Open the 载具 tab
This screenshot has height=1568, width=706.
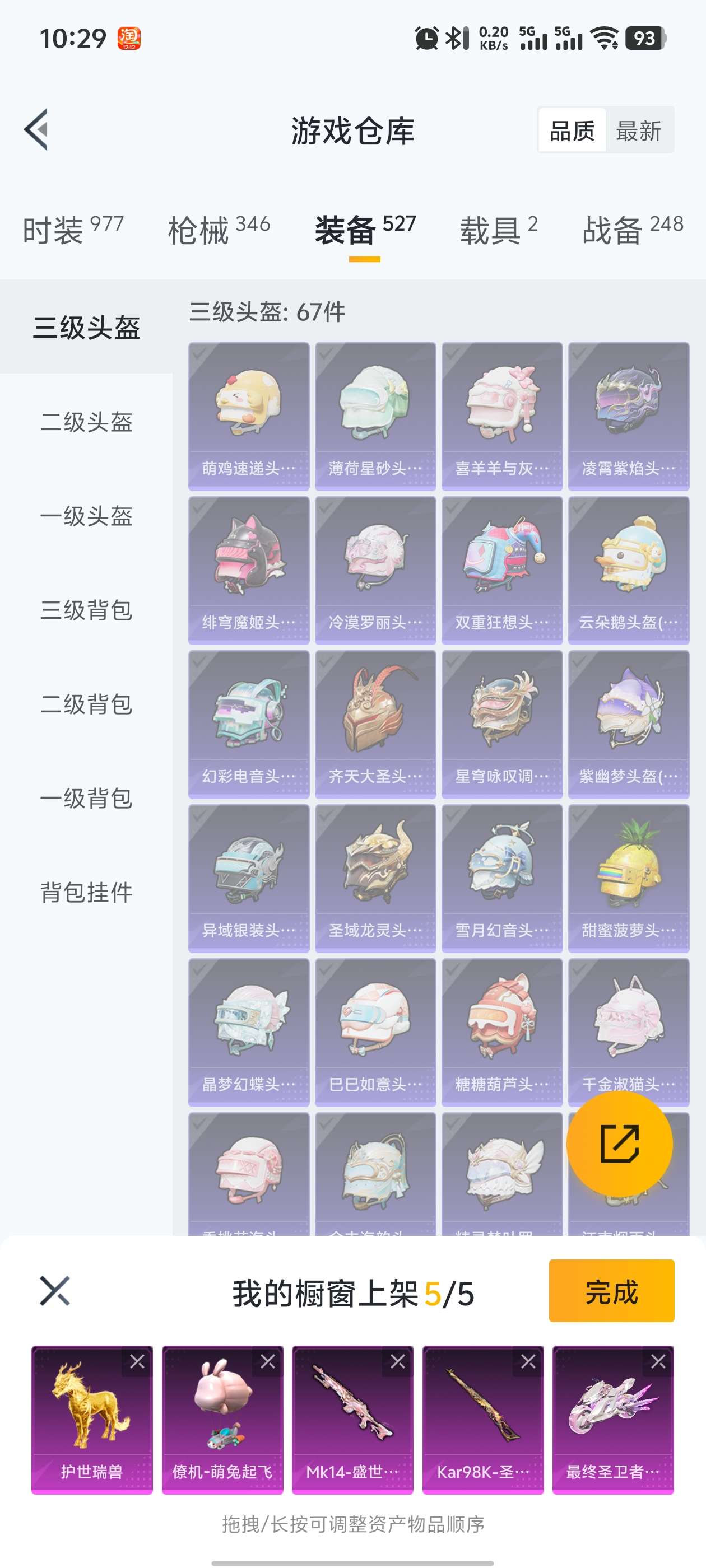(498, 230)
